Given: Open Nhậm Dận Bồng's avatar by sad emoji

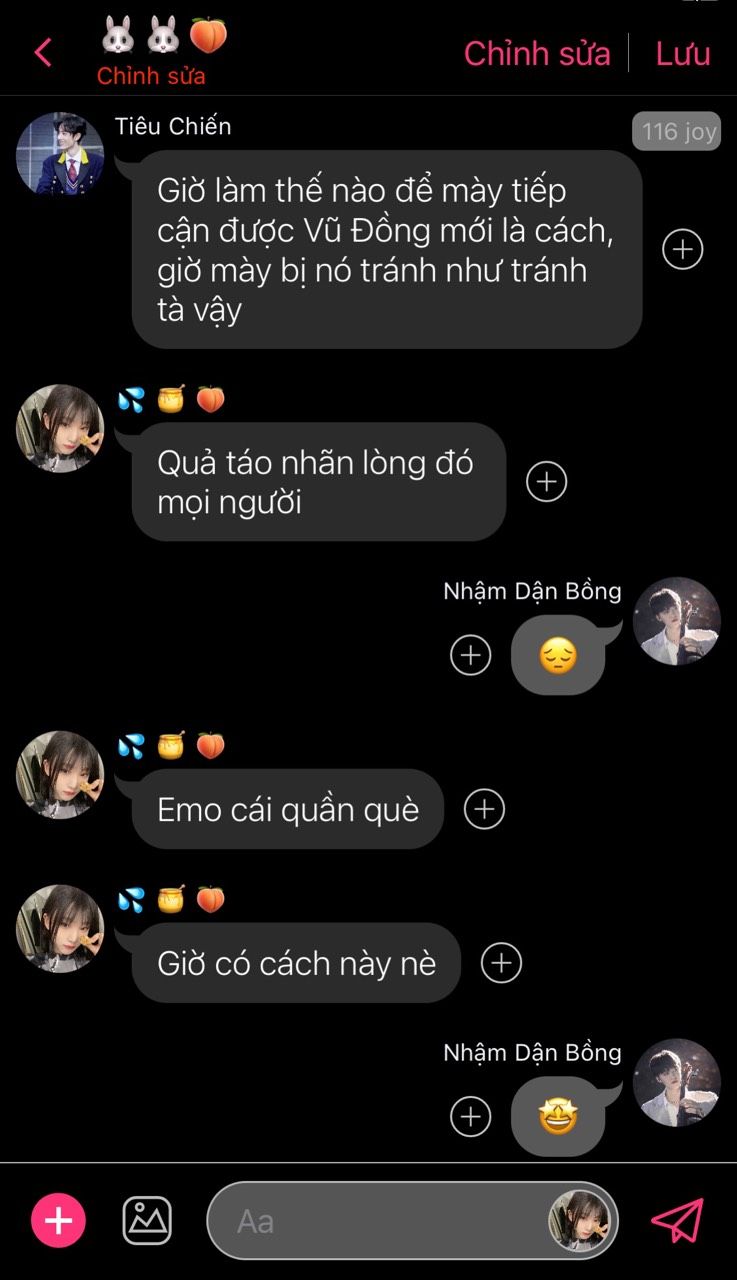Looking at the screenshot, I should (676, 621).
